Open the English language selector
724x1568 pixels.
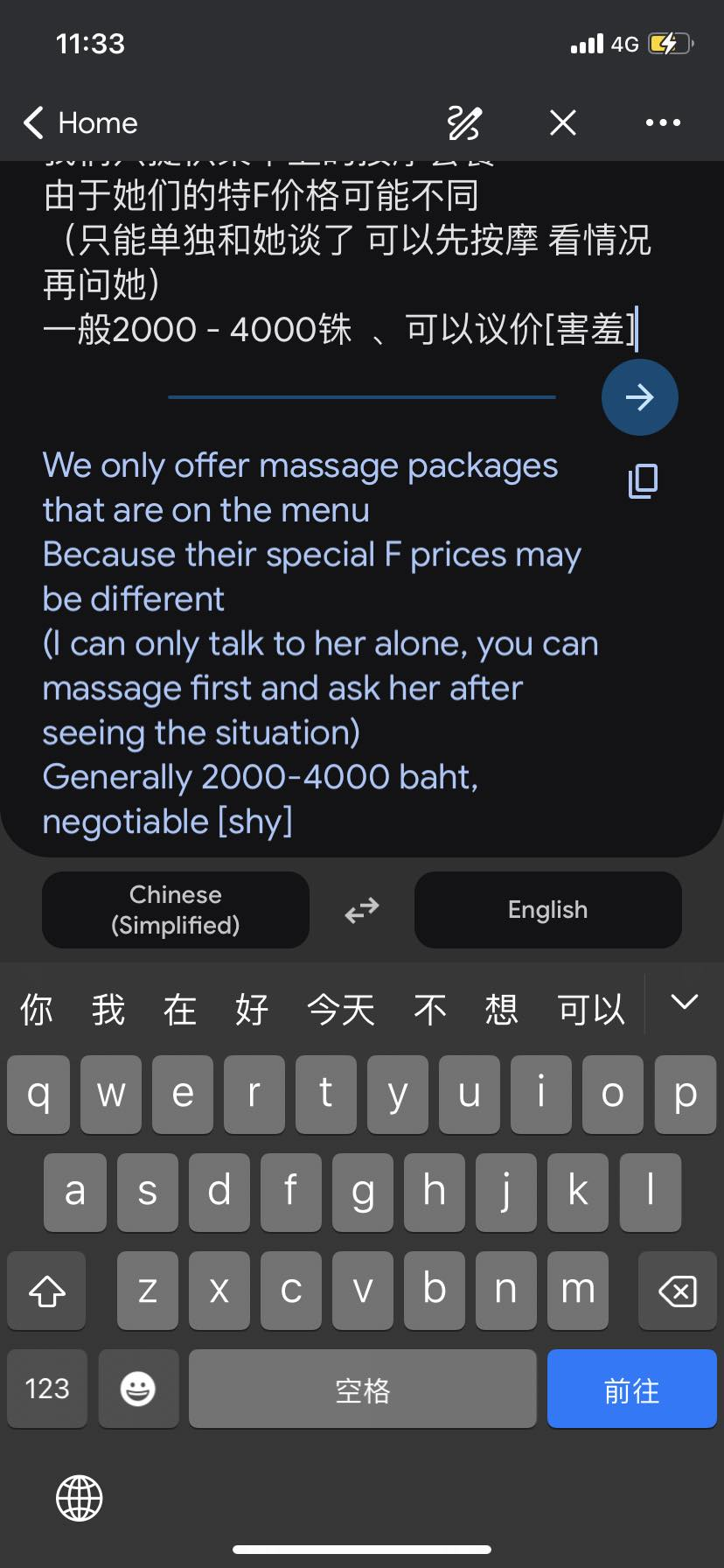[547, 910]
